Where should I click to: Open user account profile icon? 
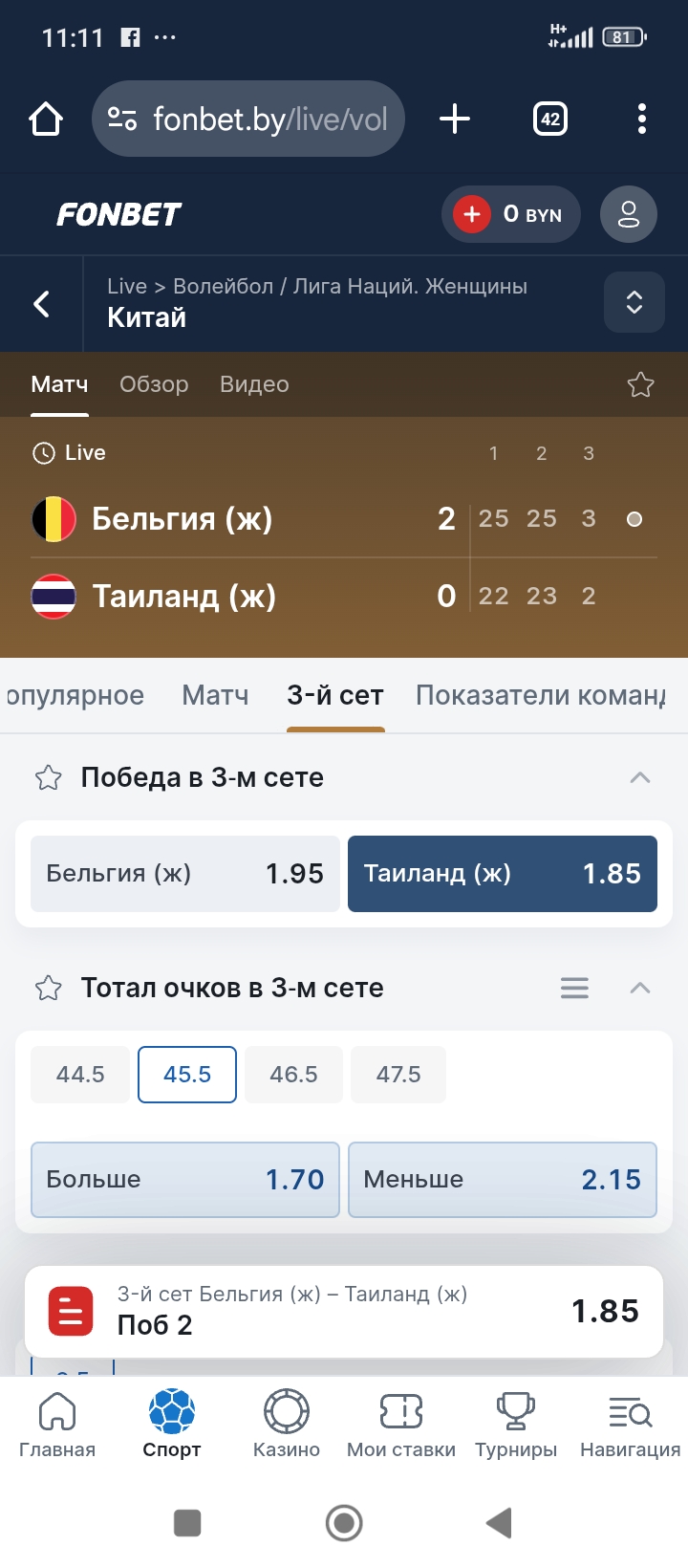[628, 214]
